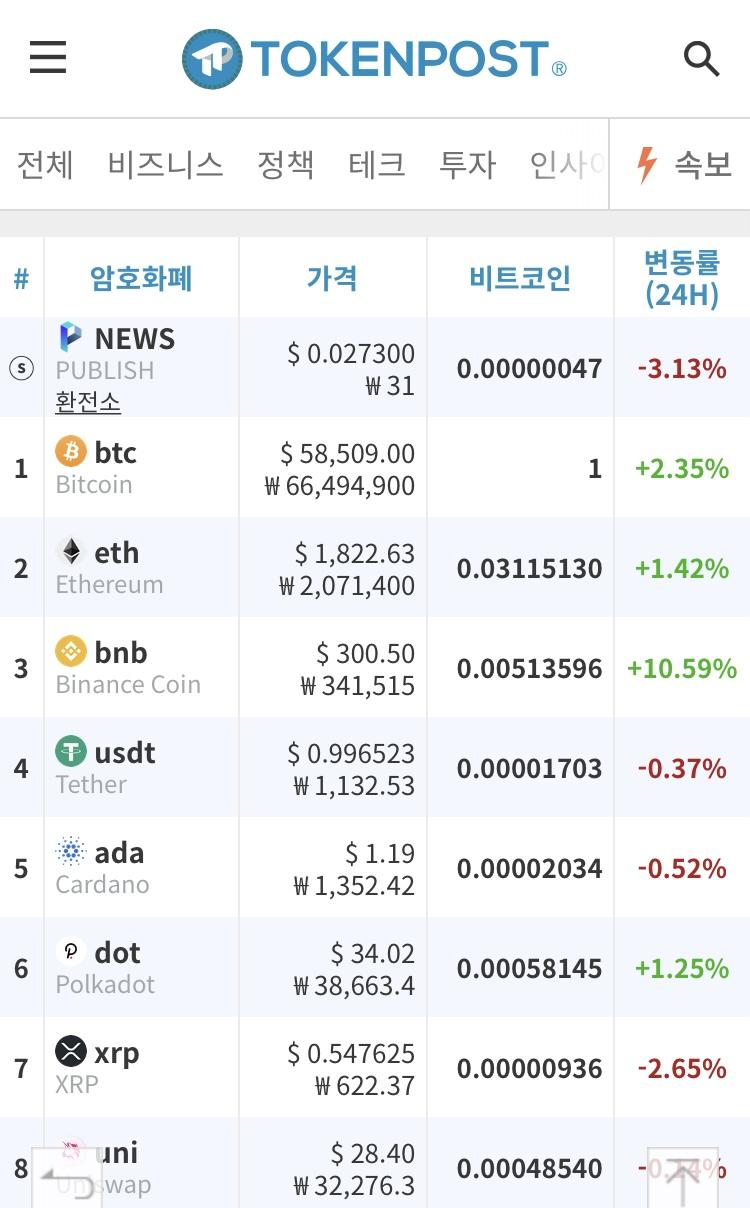This screenshot has height=1208, width=750.
Task: Tap the 환전소 link under PUBLISH
Action: [x=88, y=402]
